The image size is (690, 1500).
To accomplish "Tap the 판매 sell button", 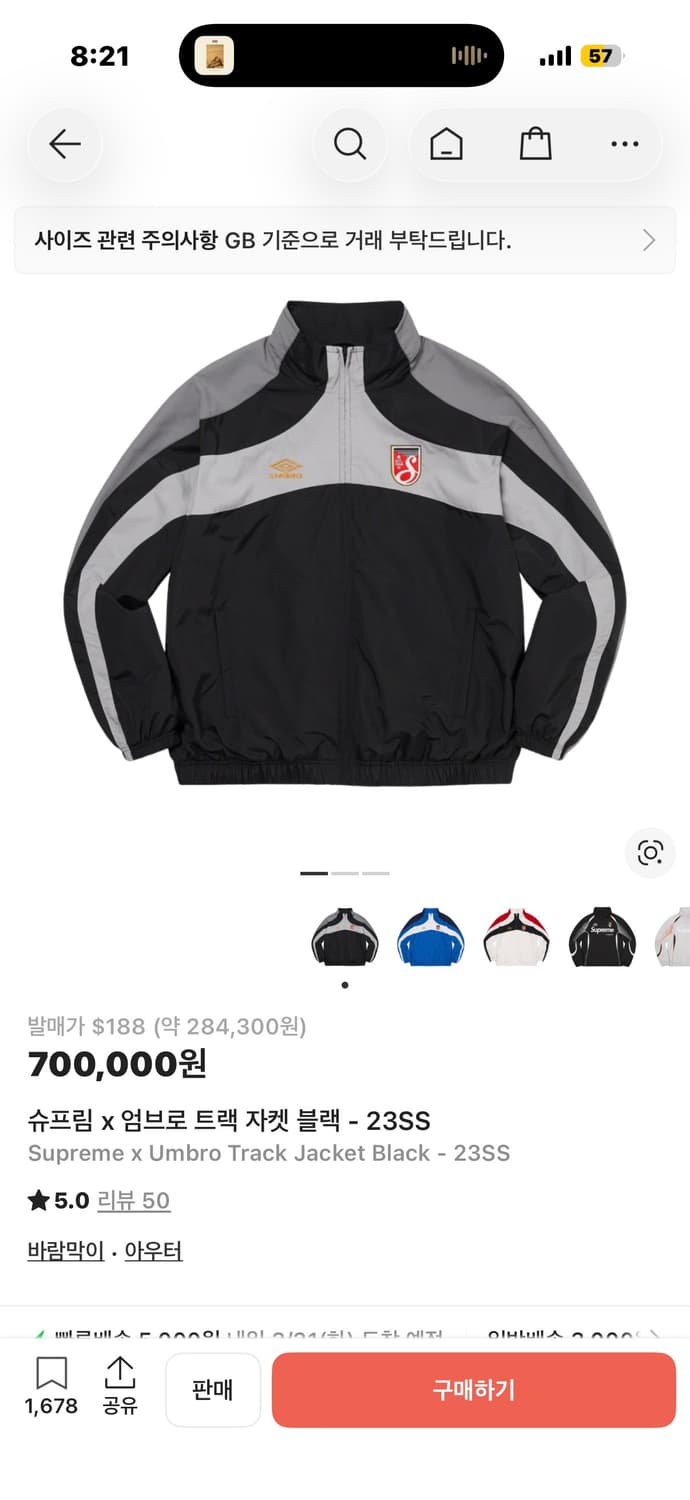I will (213, 1390).
